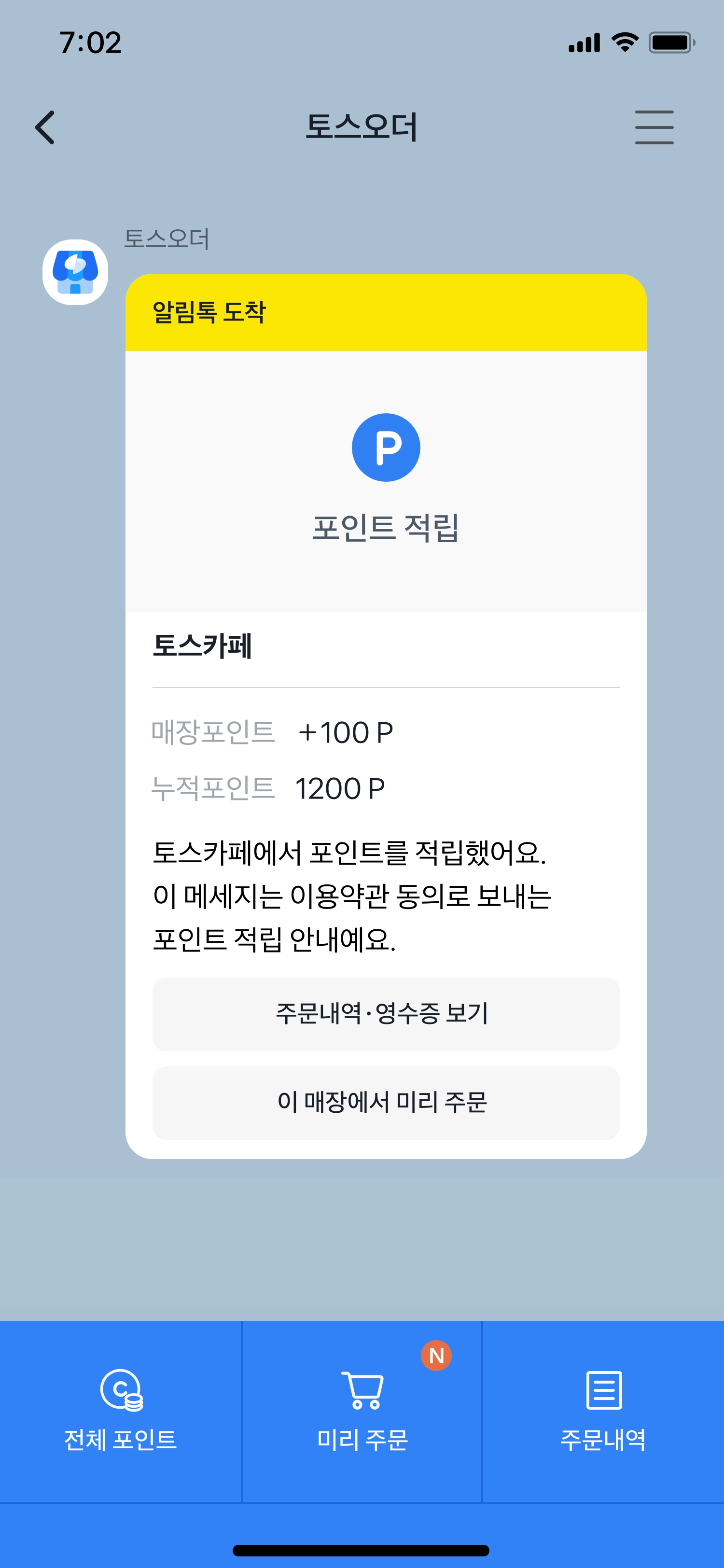Select 이 매장에서 미리 주문
Image resolution: width=724 pixels, height=1568 pixels.
[x=386, y=1102]
